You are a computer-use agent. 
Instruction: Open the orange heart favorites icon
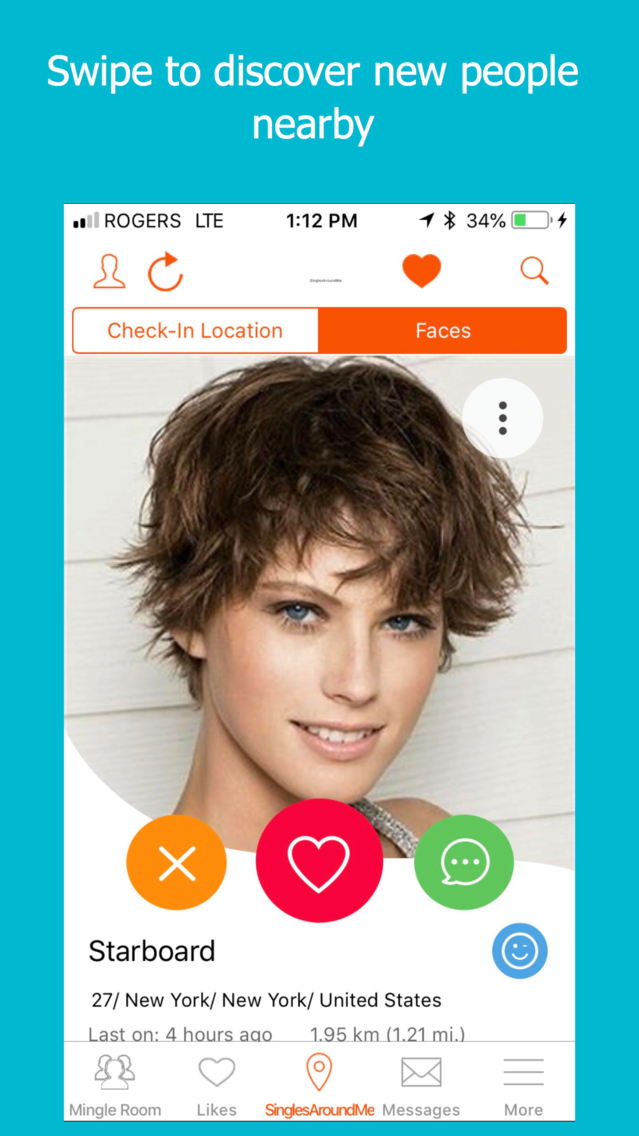422,272
